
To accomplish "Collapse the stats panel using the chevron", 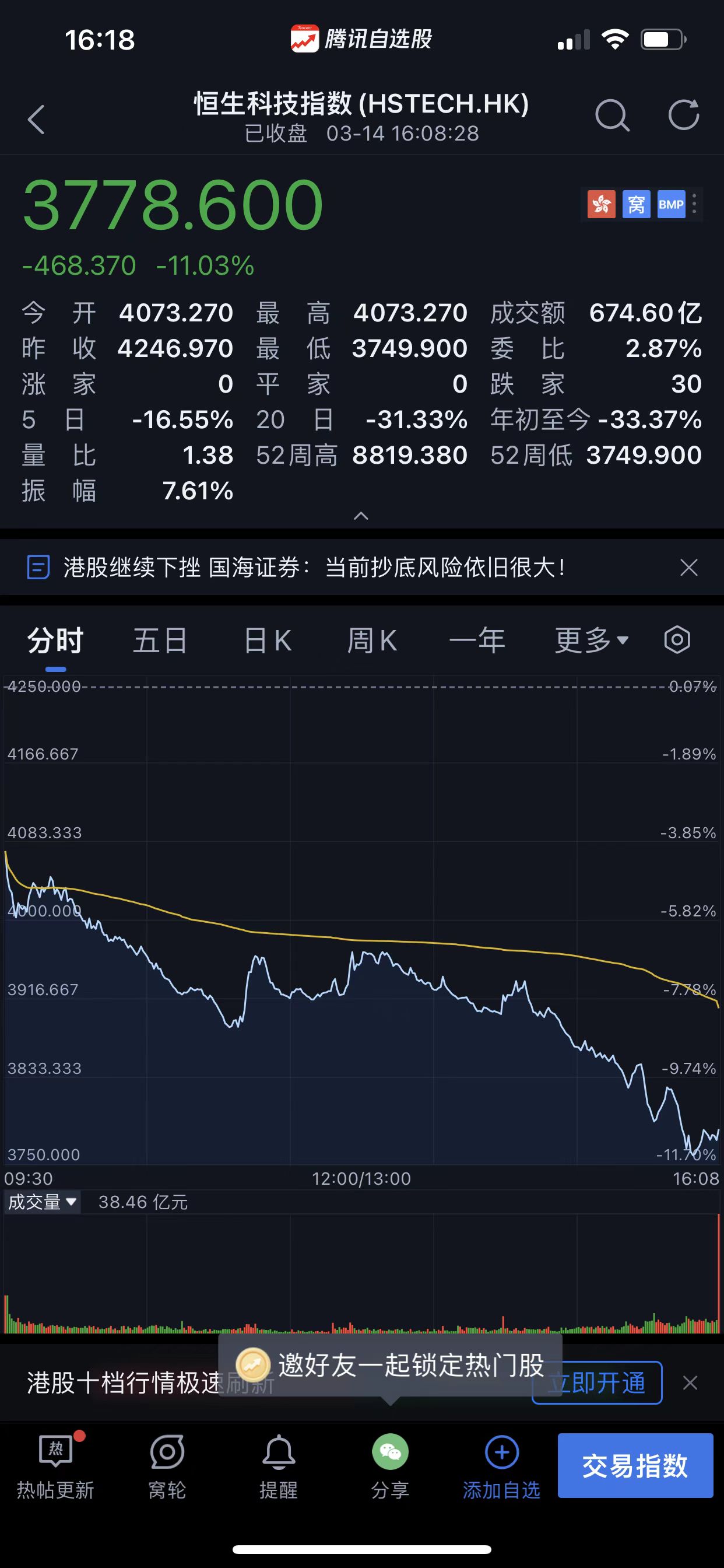I will point(362,517).
